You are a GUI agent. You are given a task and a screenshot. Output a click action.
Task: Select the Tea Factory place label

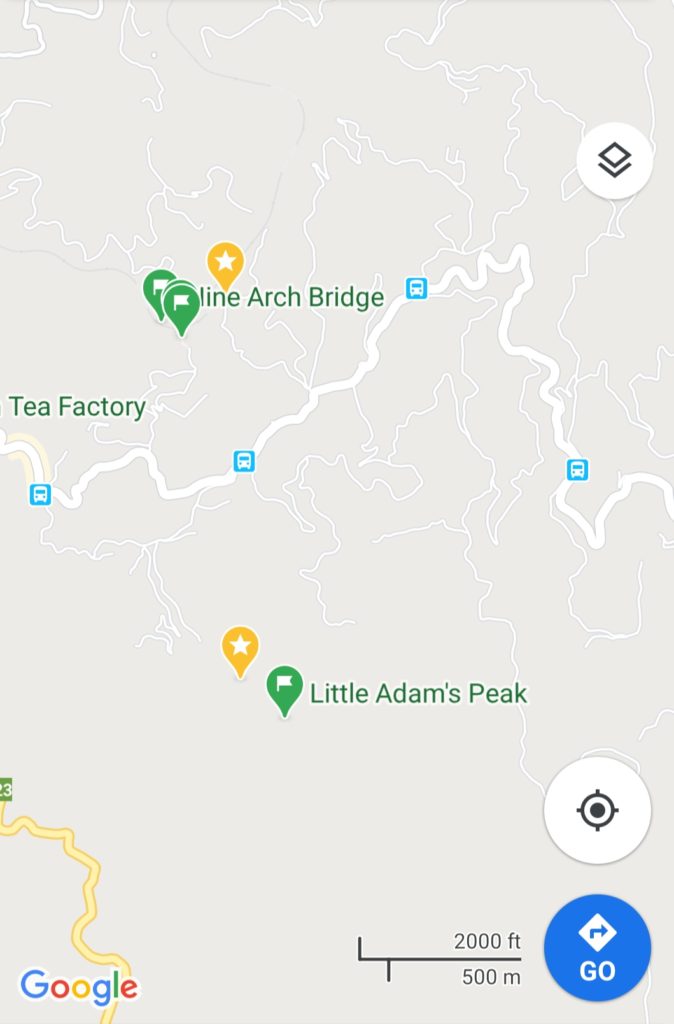[x=78, y=407]
